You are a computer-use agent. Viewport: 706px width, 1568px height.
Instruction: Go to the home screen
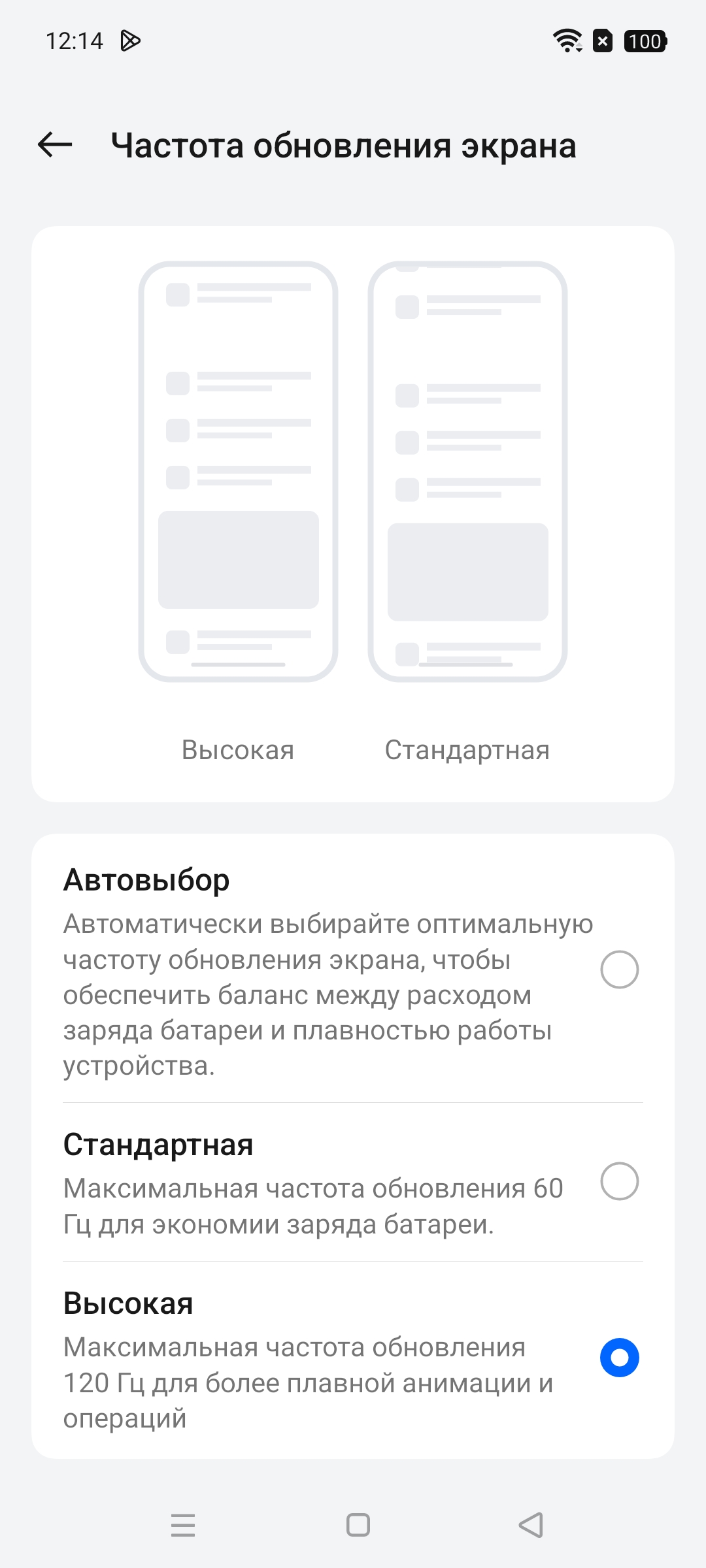click(358, 1525)
